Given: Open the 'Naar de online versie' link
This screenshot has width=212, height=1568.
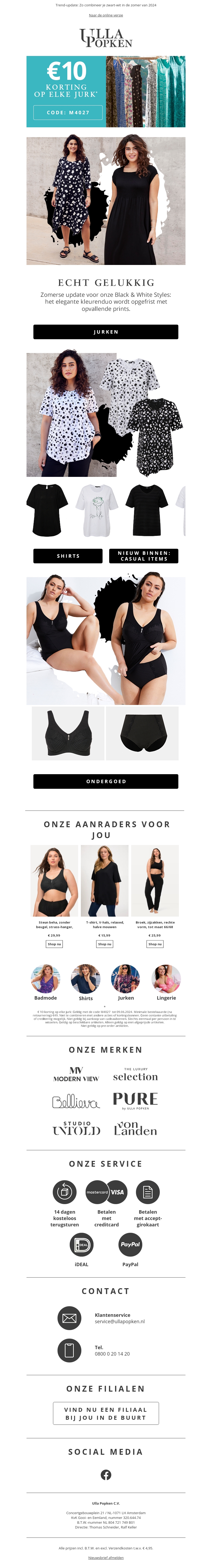Looking at the screenshot, I should point(106,15).
